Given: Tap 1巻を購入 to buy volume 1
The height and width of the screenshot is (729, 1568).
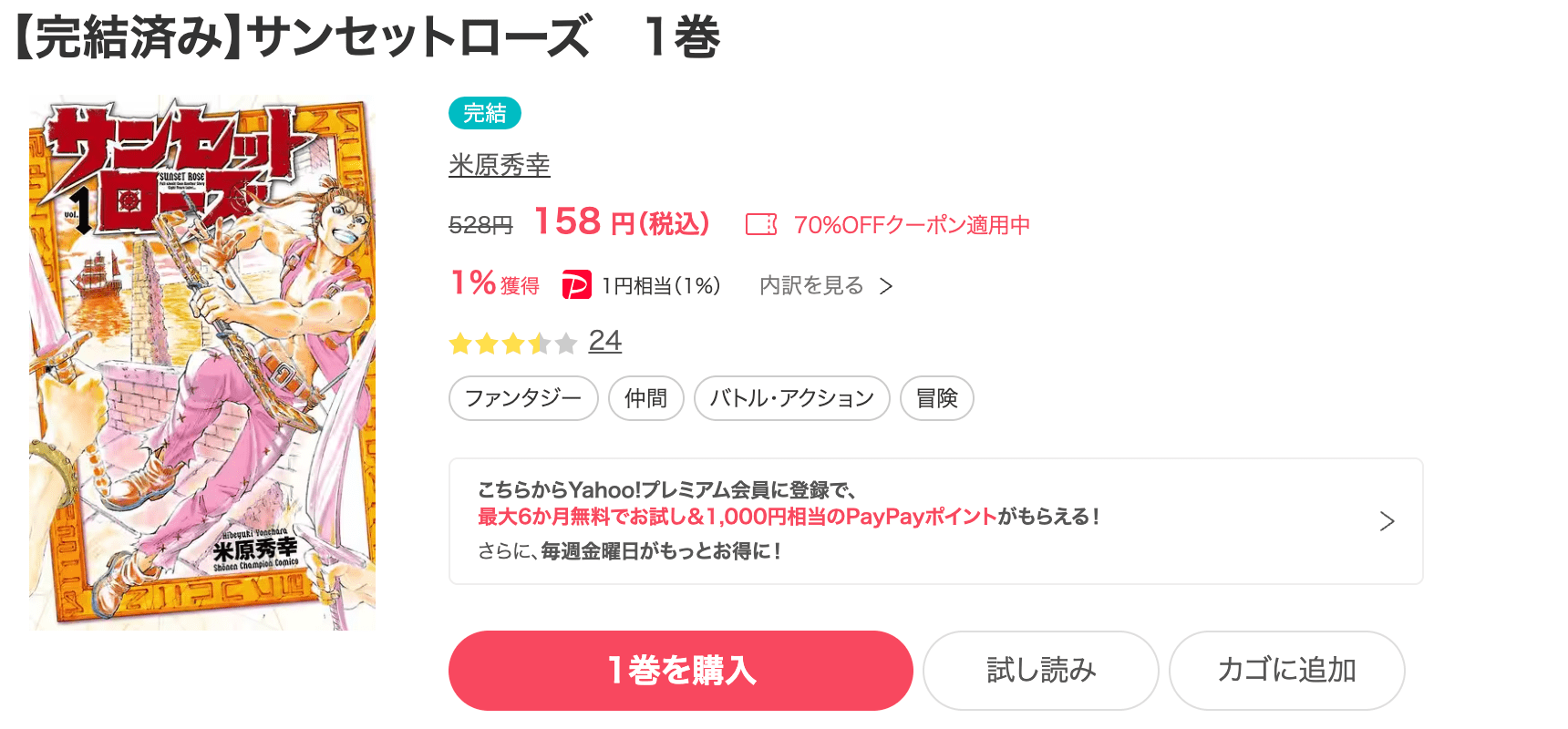Looking at the screenshot, I should (680, 671).
